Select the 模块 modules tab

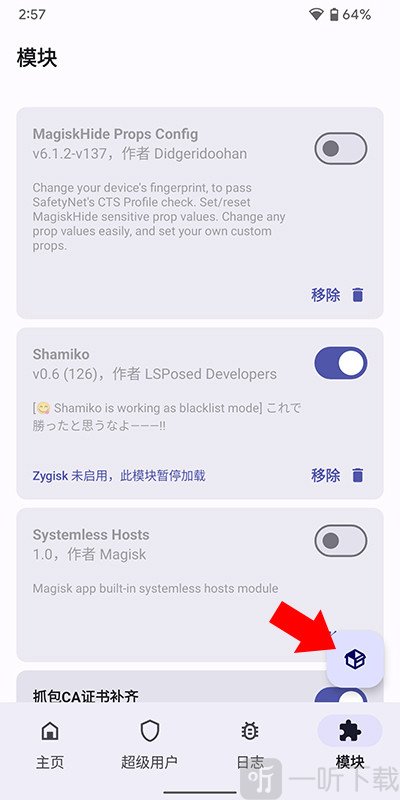350,745
